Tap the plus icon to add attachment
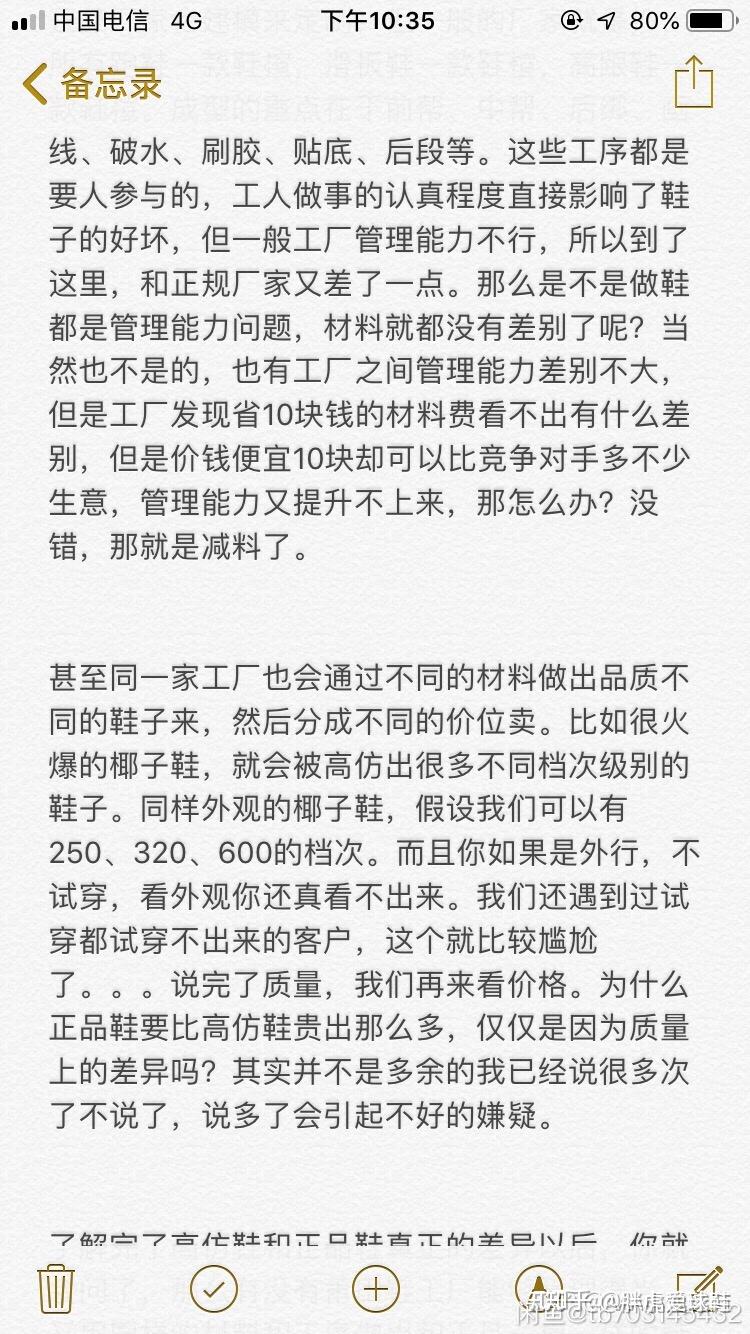The width and height of the screenshot is (750, 1334). pos(375,1289)
